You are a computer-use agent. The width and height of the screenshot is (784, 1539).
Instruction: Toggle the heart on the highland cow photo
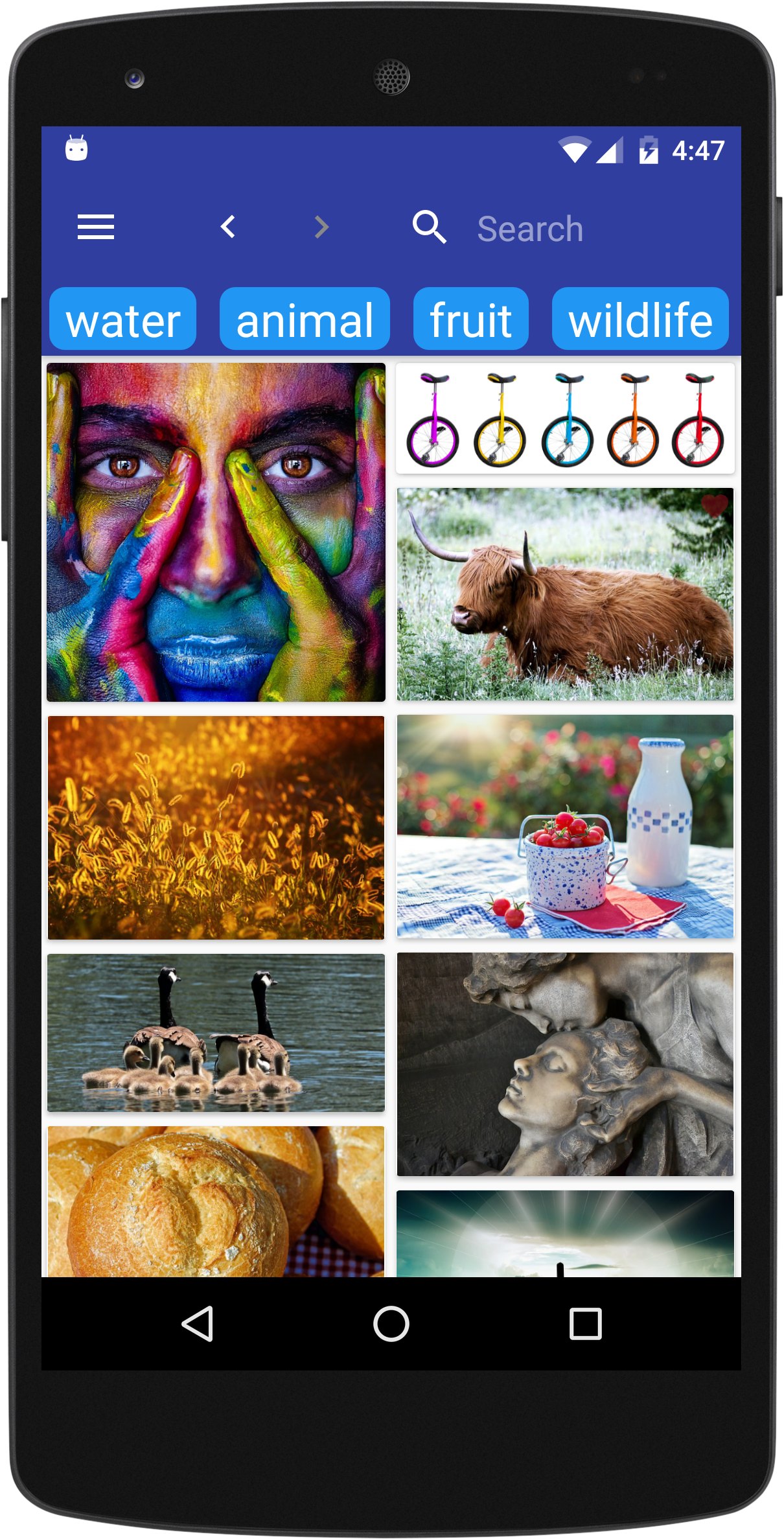715,505
